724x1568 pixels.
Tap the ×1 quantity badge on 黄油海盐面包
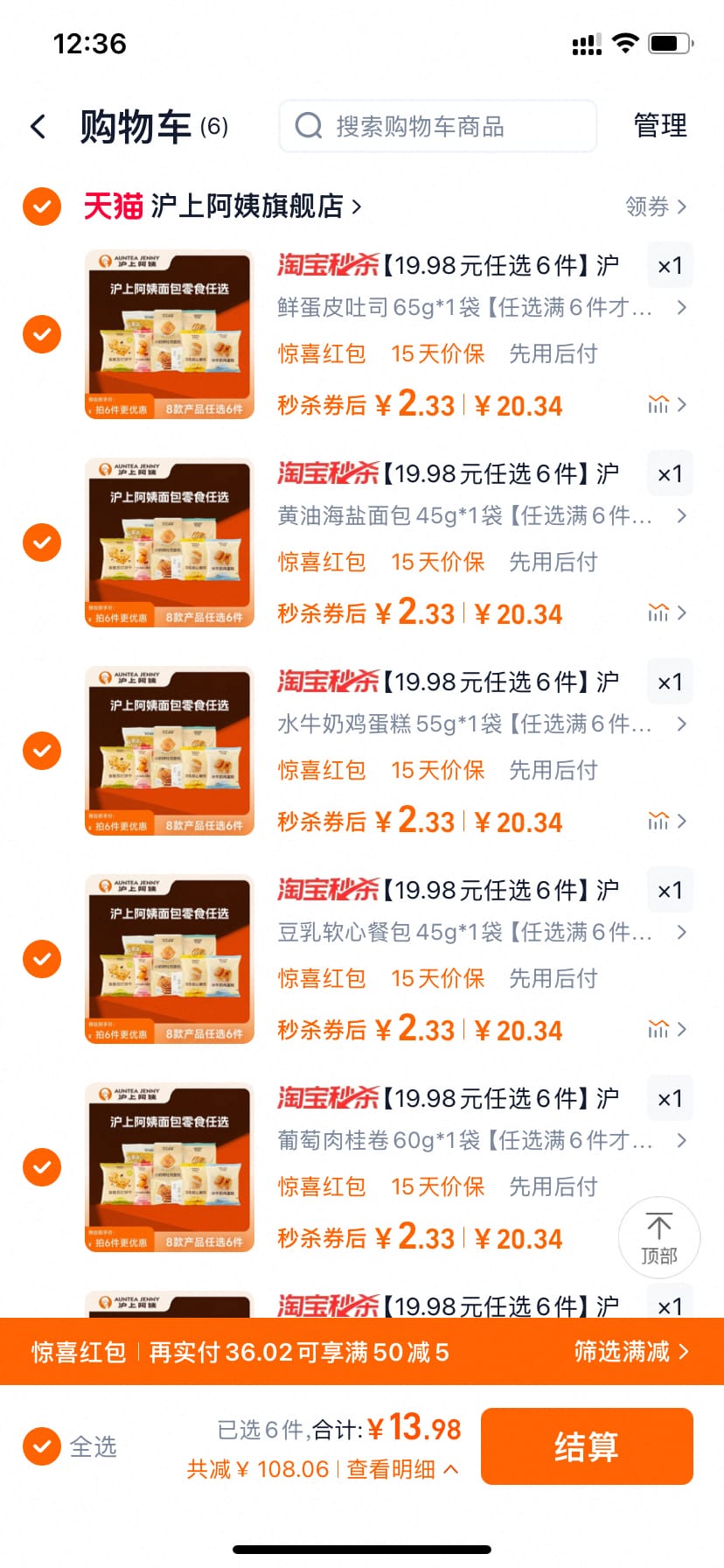[669, 473]
